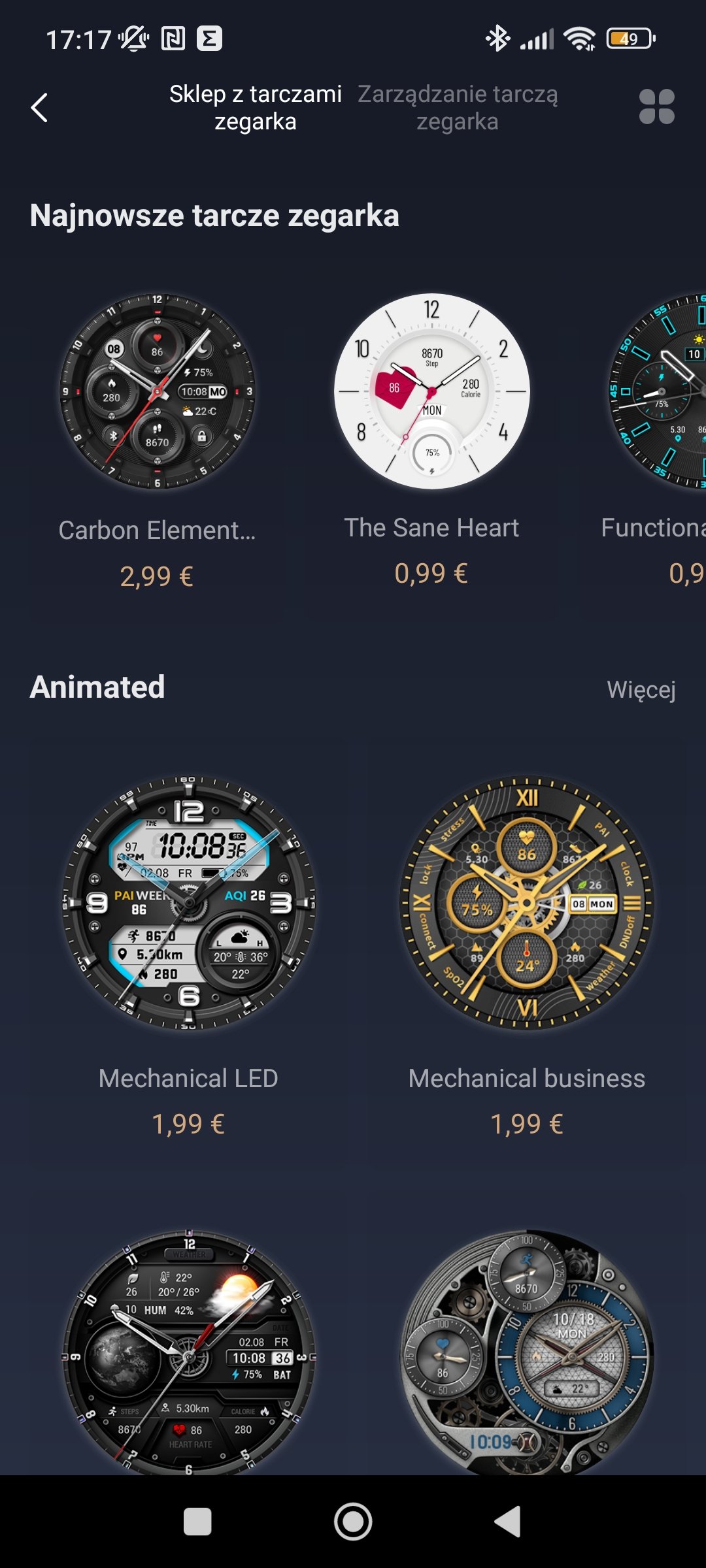Tap the system home button
The width and height of the screenshot is (706, 1568).
(353, 1522)
